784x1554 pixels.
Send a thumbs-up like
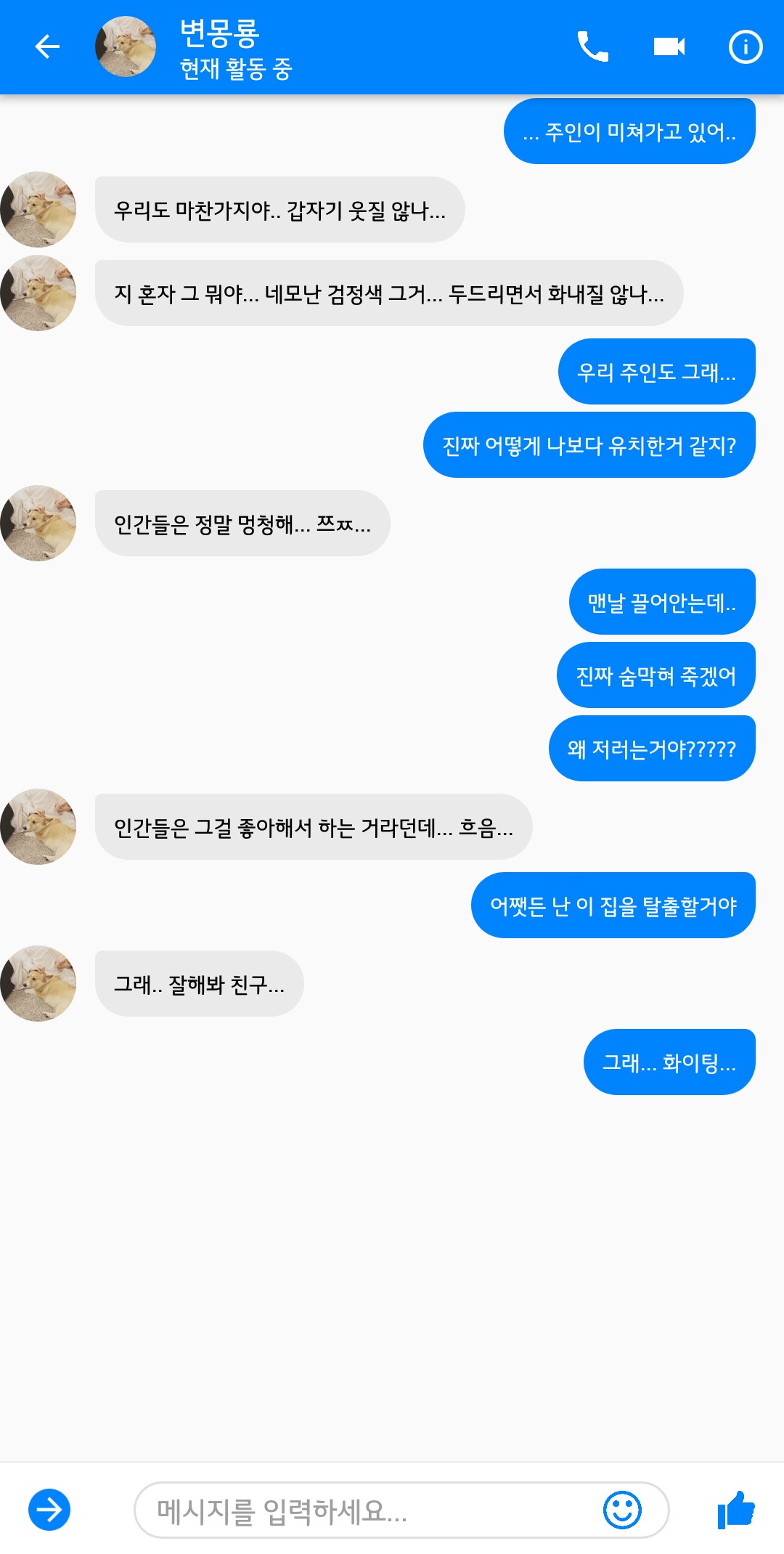(736, 1510)
